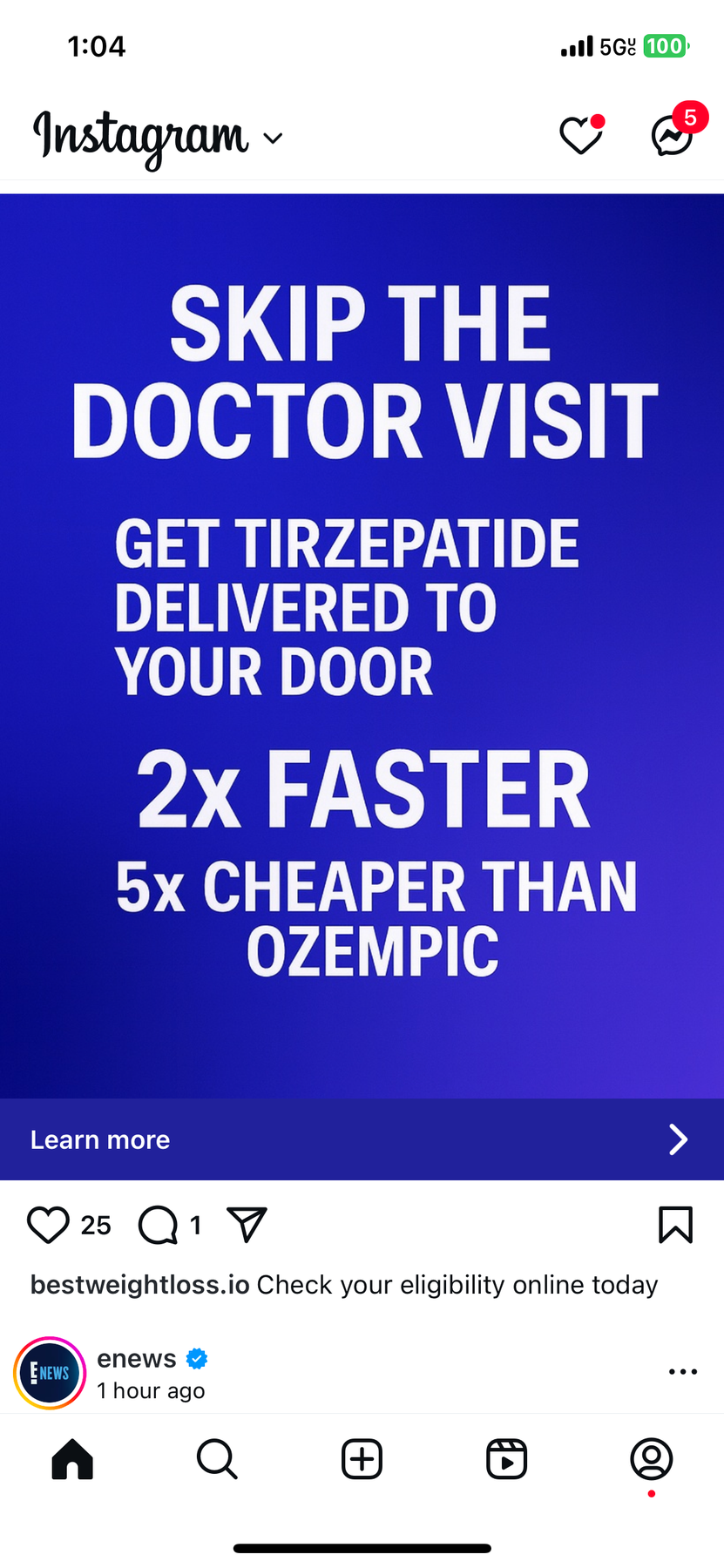Expand the Learn more banner chevron
This screenshot has height=1568, width=724.
pos(678,1139)
